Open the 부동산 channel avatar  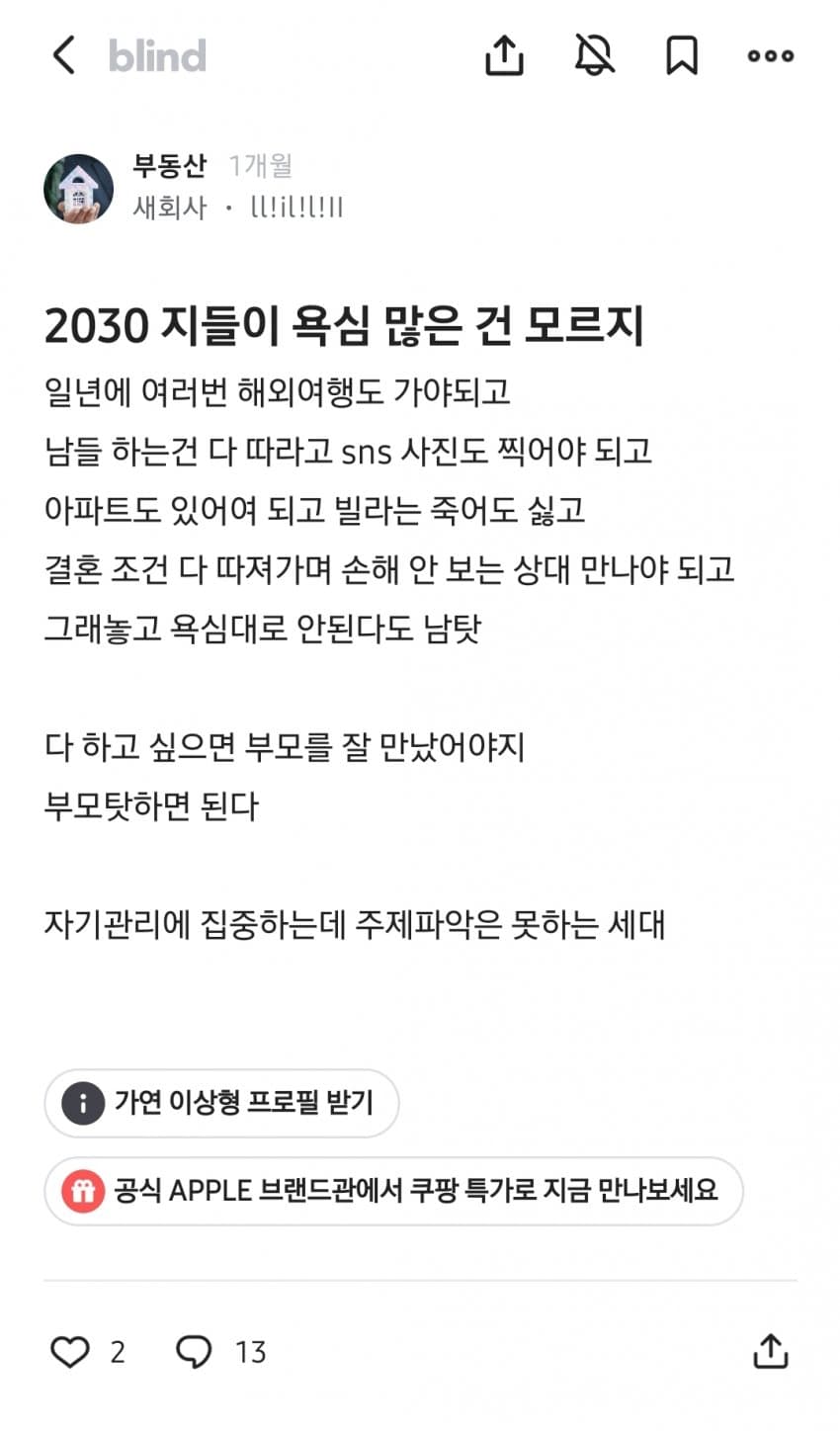[x=78, y=188]
